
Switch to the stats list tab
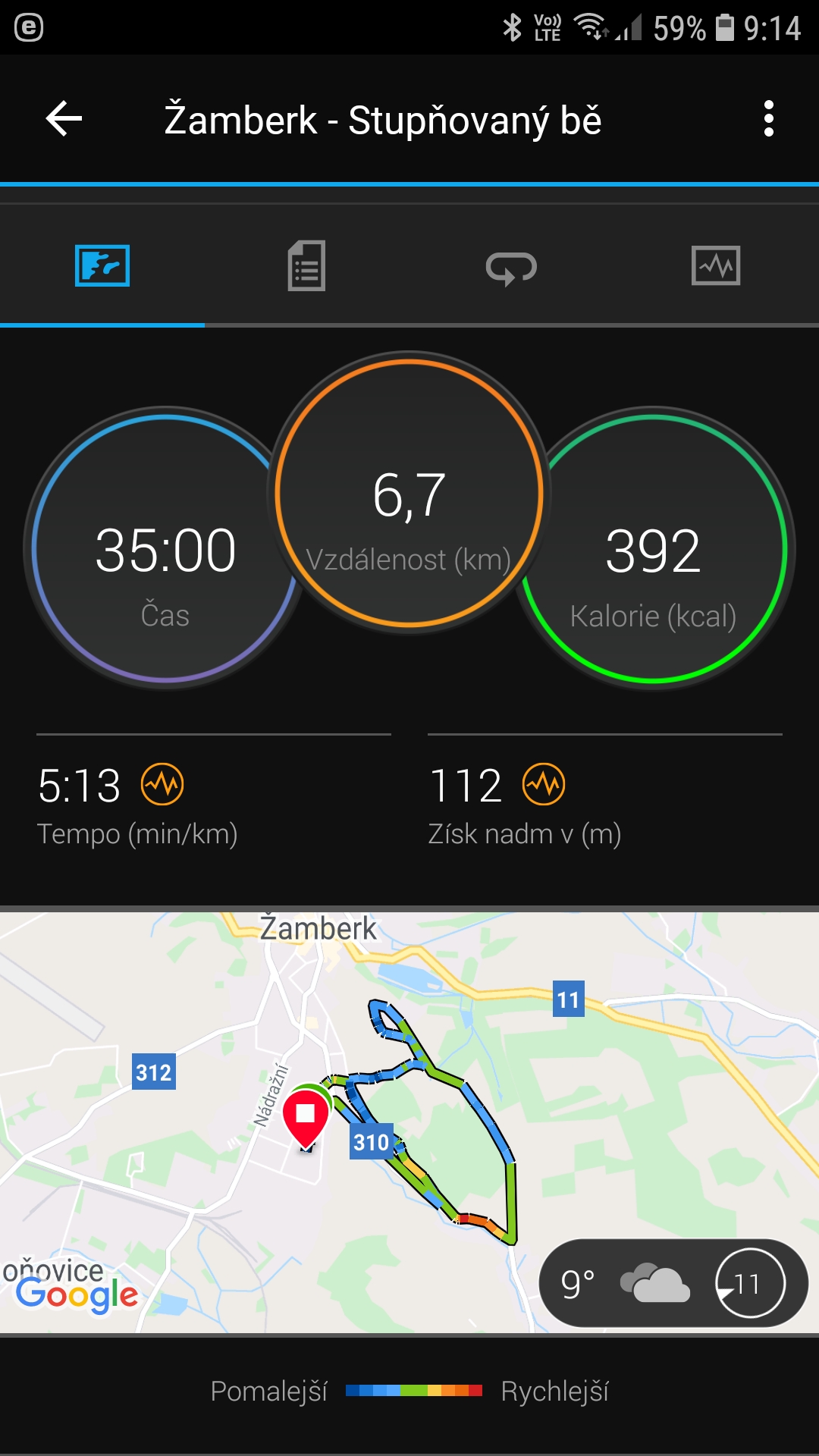point(306,266)
